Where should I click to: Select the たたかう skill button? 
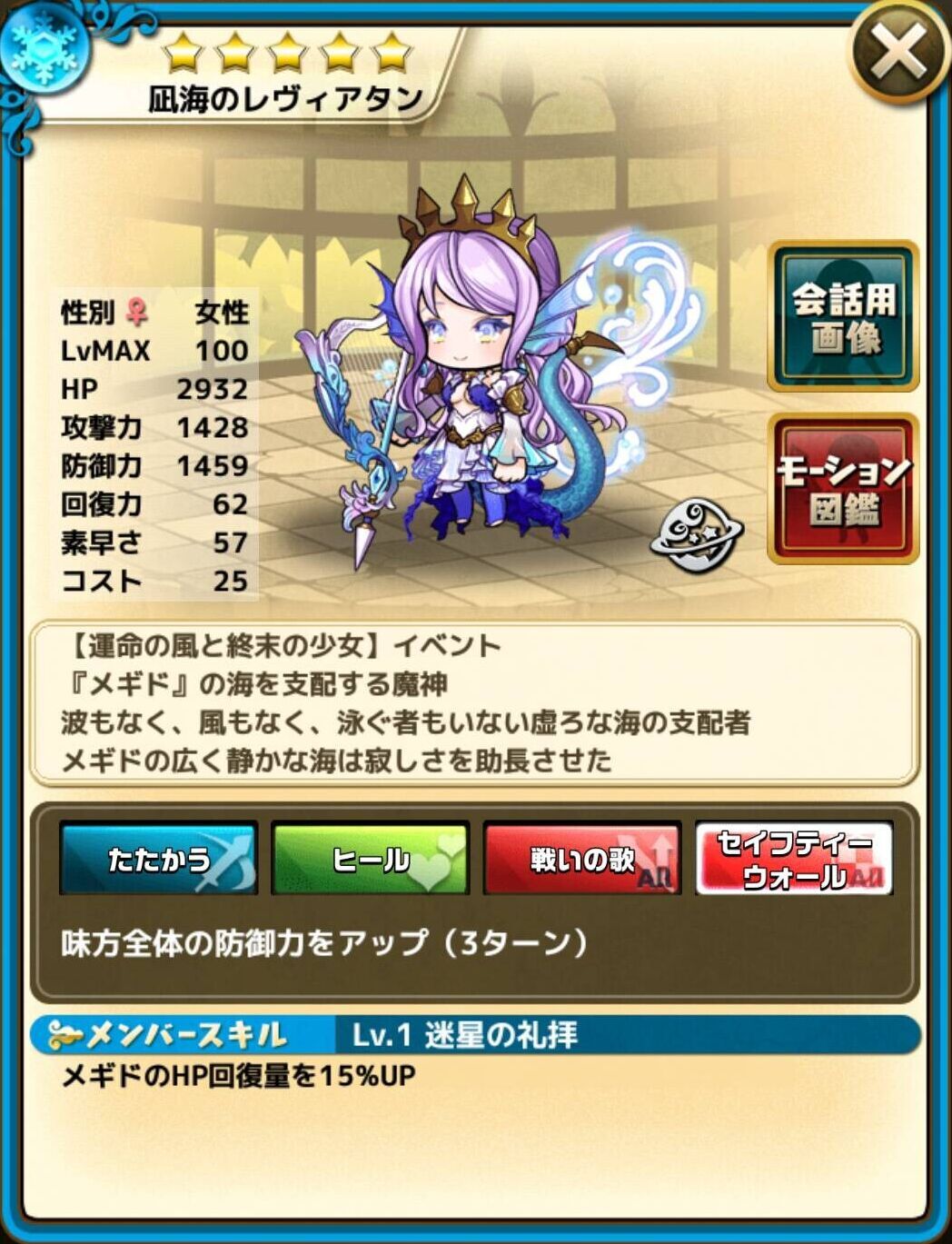(x=159, y=859)
